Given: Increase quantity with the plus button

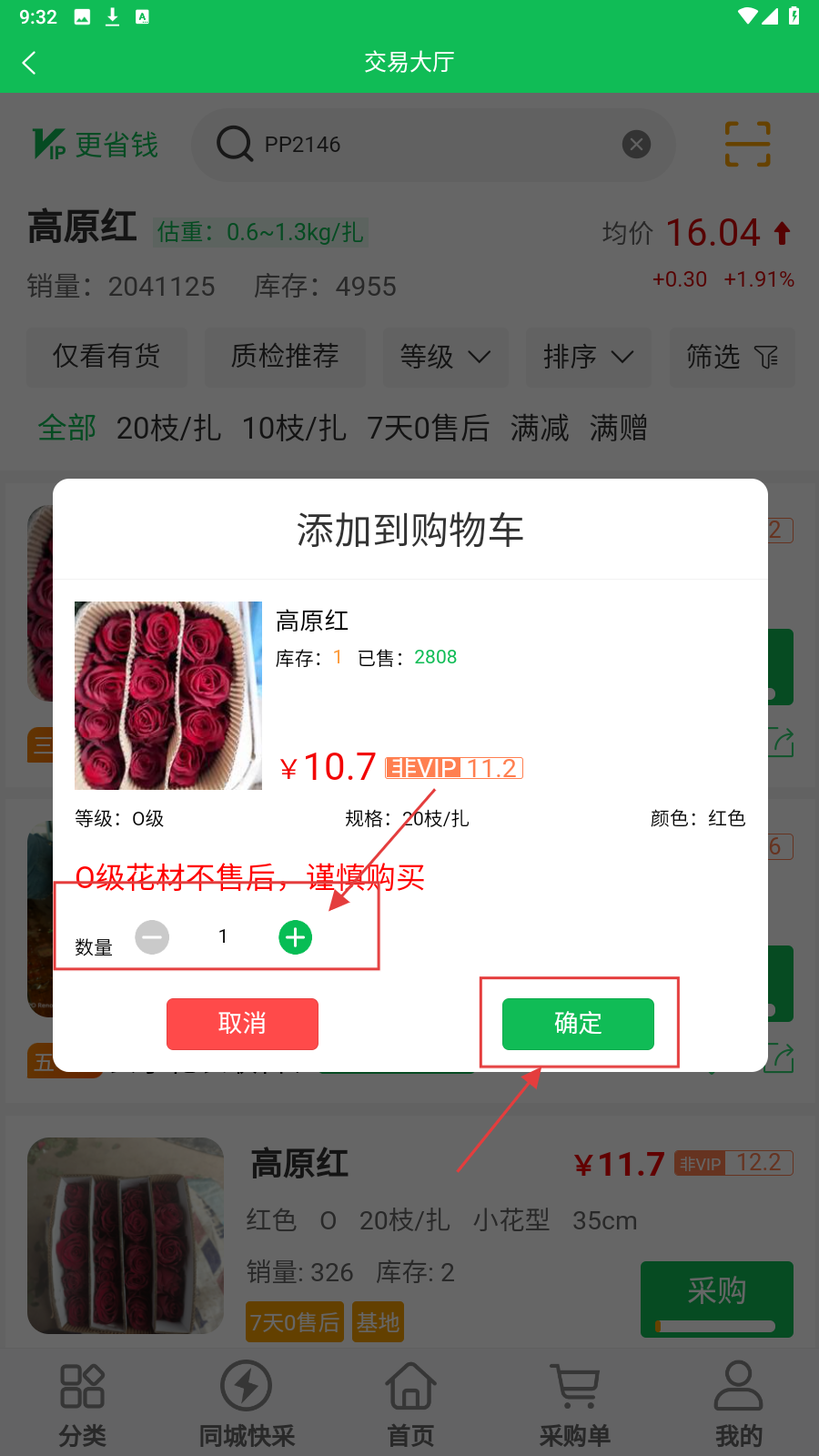Looking at the screenshot, I should click(x=295, y=937).
